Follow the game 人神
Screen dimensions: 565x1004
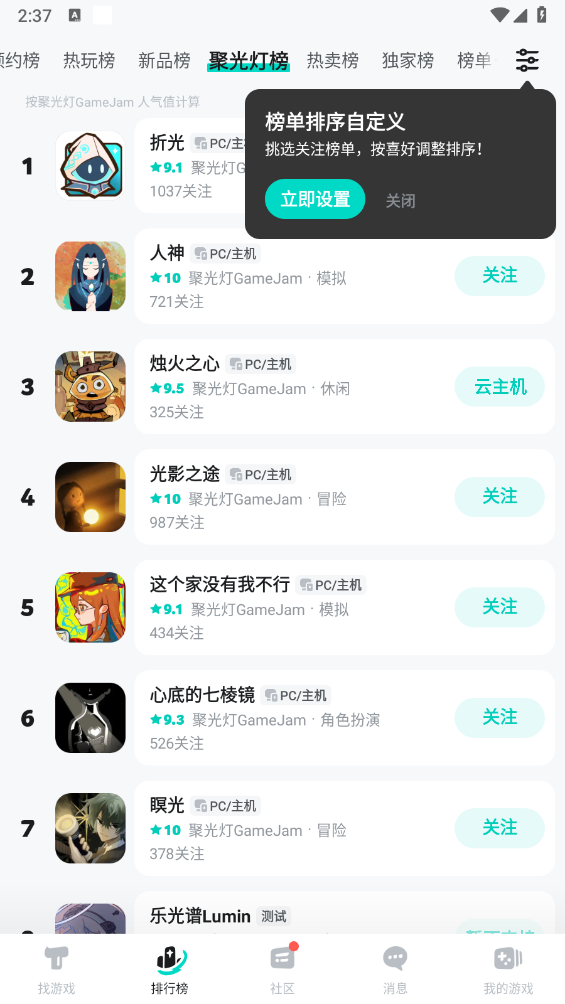tap(500, 275)
